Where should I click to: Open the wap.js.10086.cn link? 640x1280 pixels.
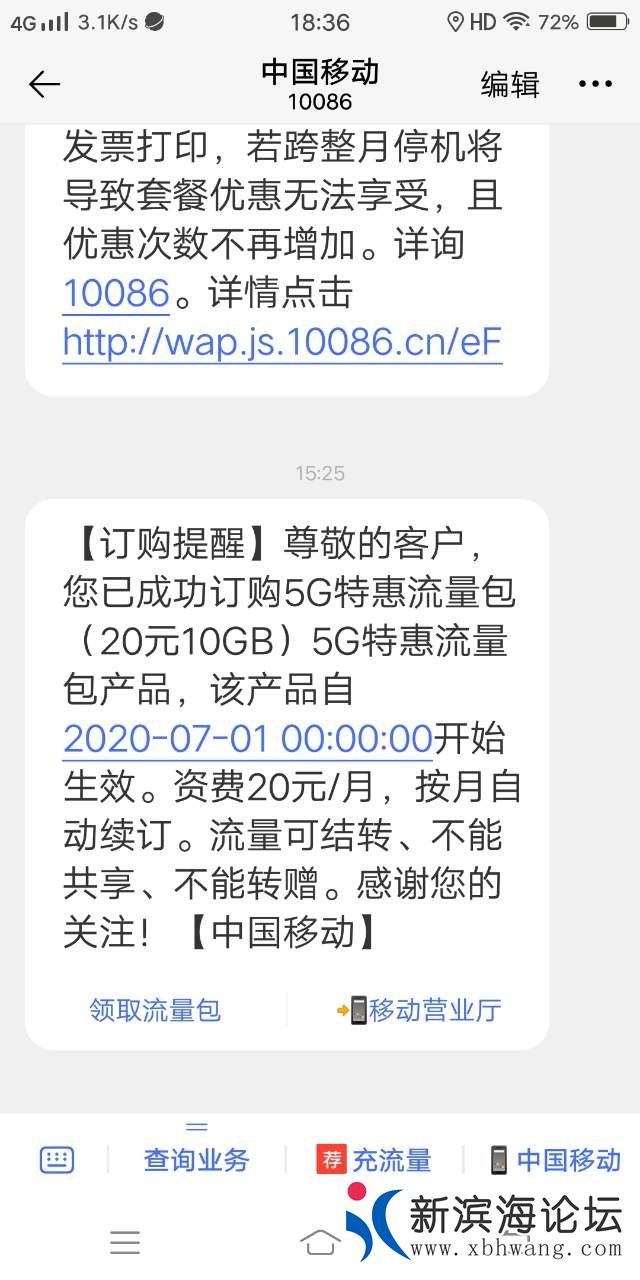point(282,342)
